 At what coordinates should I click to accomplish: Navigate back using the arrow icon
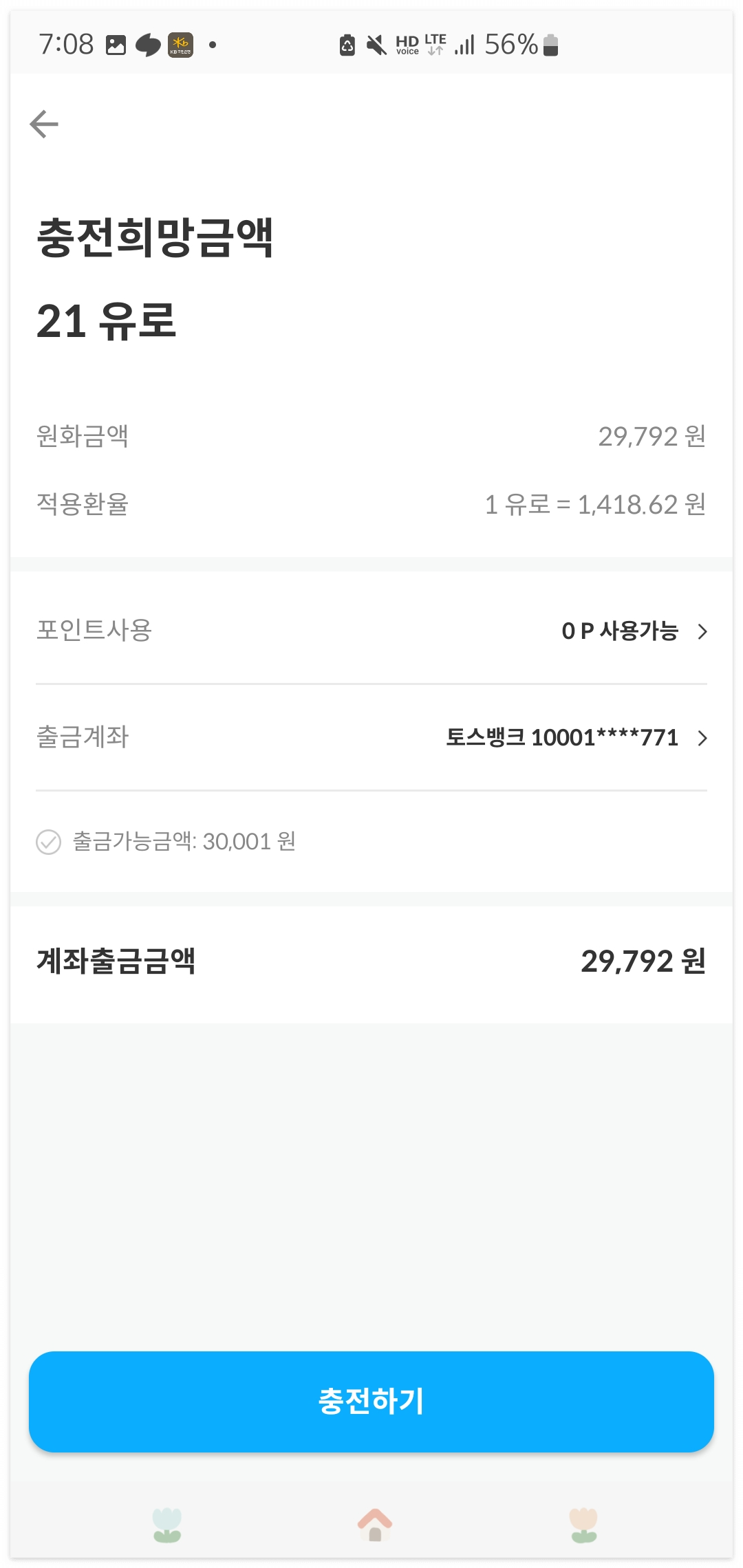pos(44,124)
